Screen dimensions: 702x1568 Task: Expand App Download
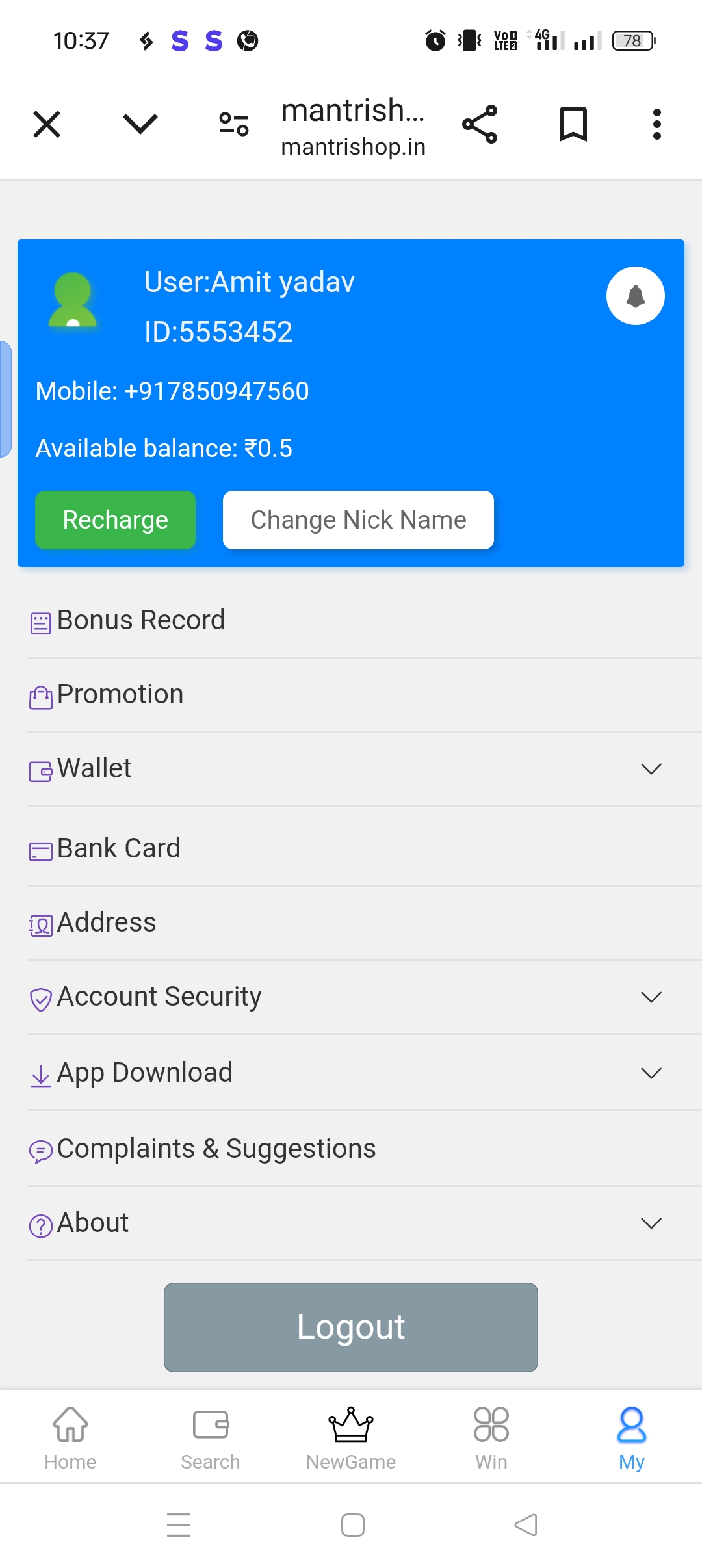(351, 1073)
